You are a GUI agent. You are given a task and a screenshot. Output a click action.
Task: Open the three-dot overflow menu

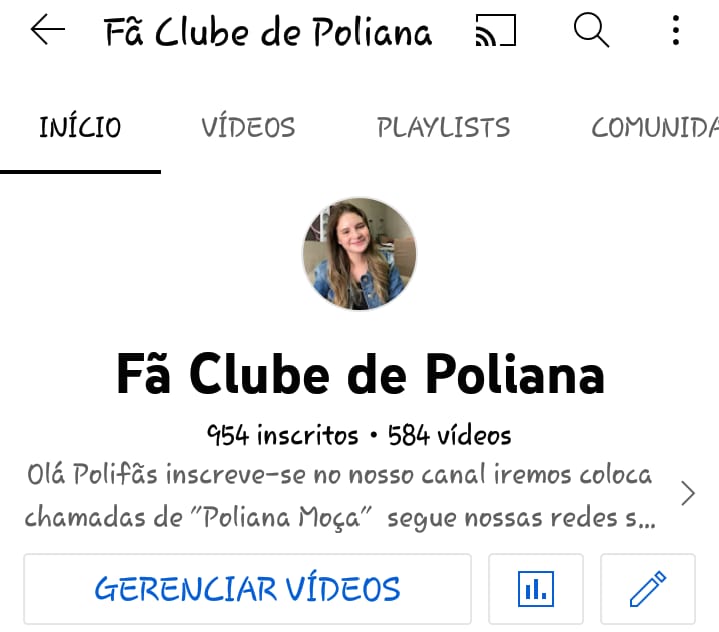(676, 31)
